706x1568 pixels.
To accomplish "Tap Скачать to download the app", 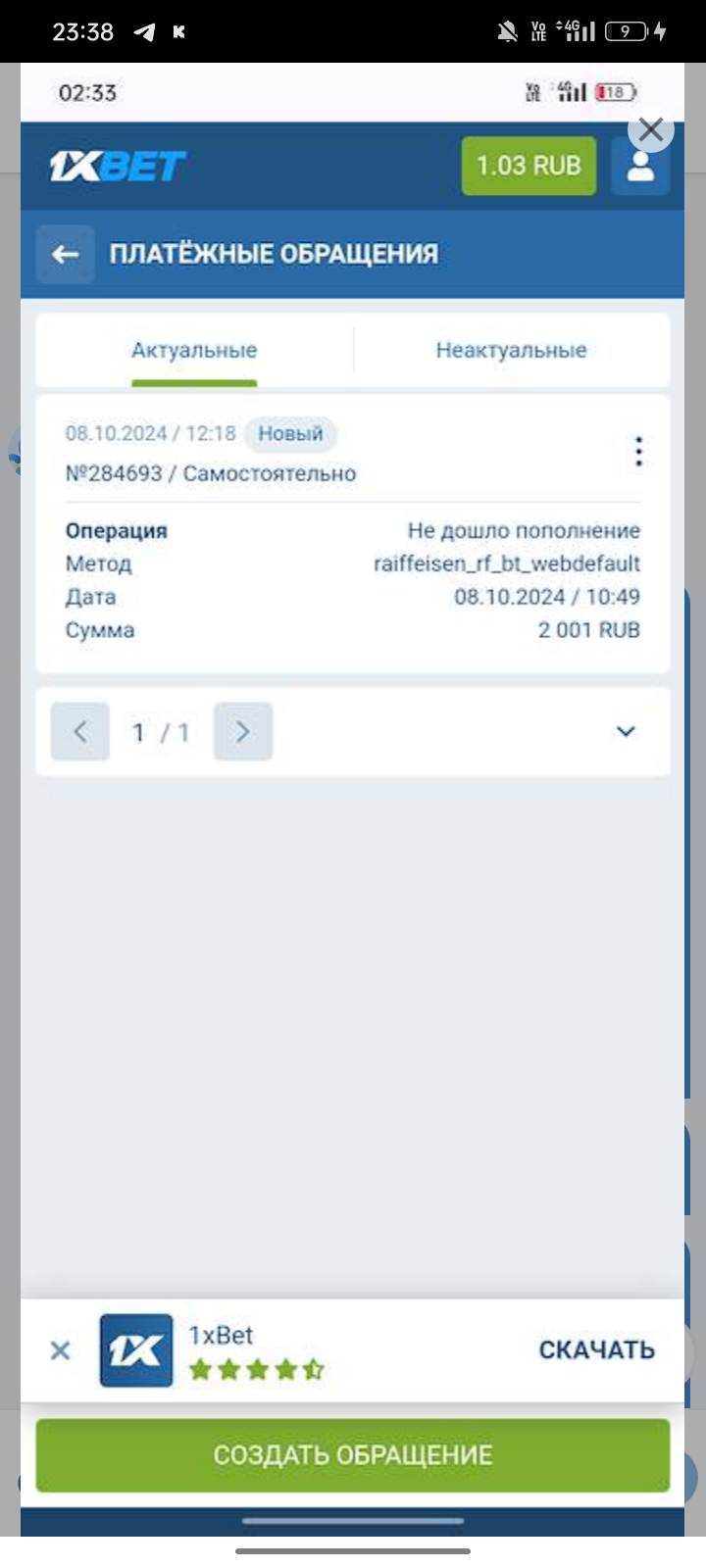I will click(595, 1350).
